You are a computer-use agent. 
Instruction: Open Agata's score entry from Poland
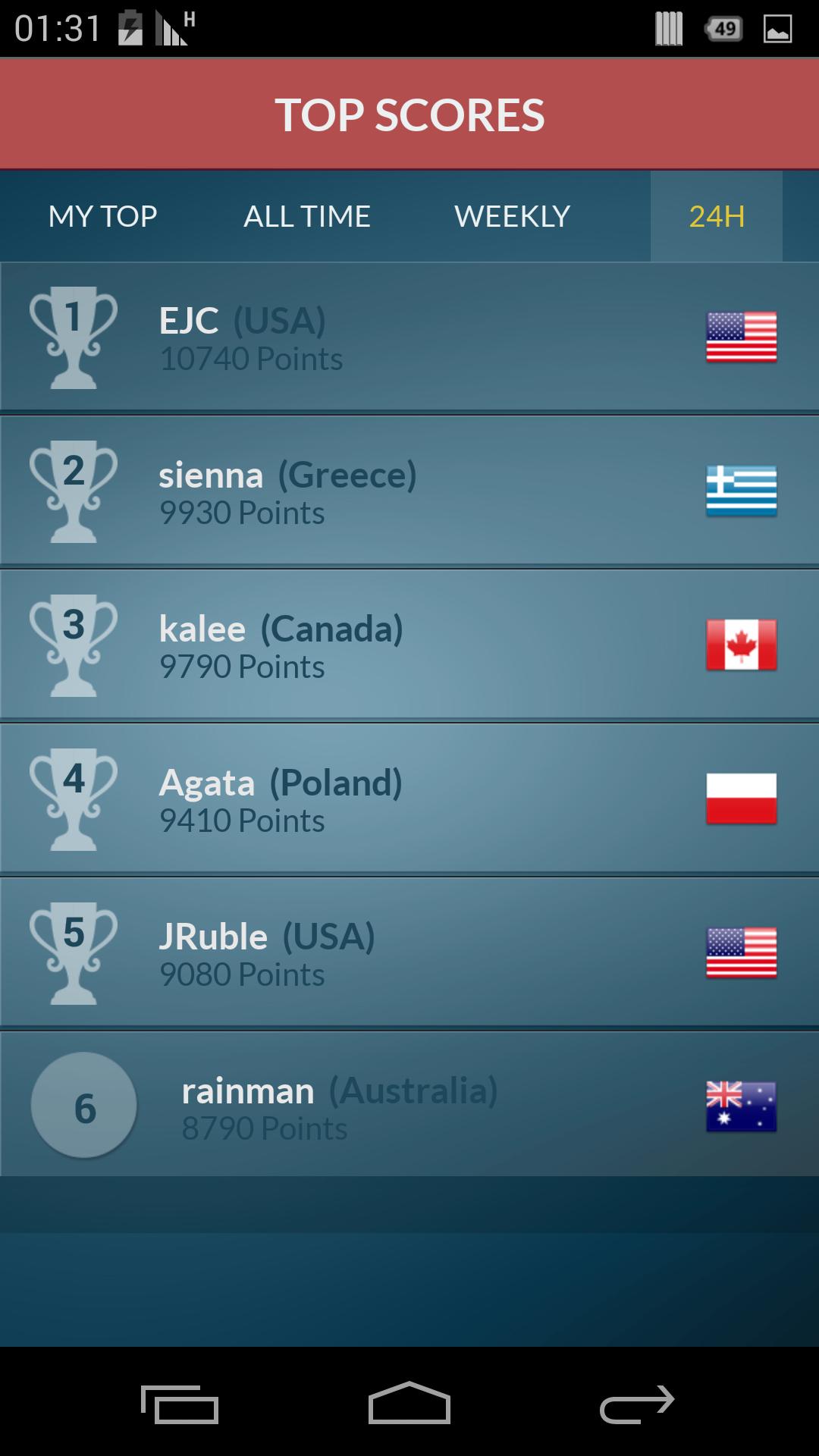click(x=409, y=799)
